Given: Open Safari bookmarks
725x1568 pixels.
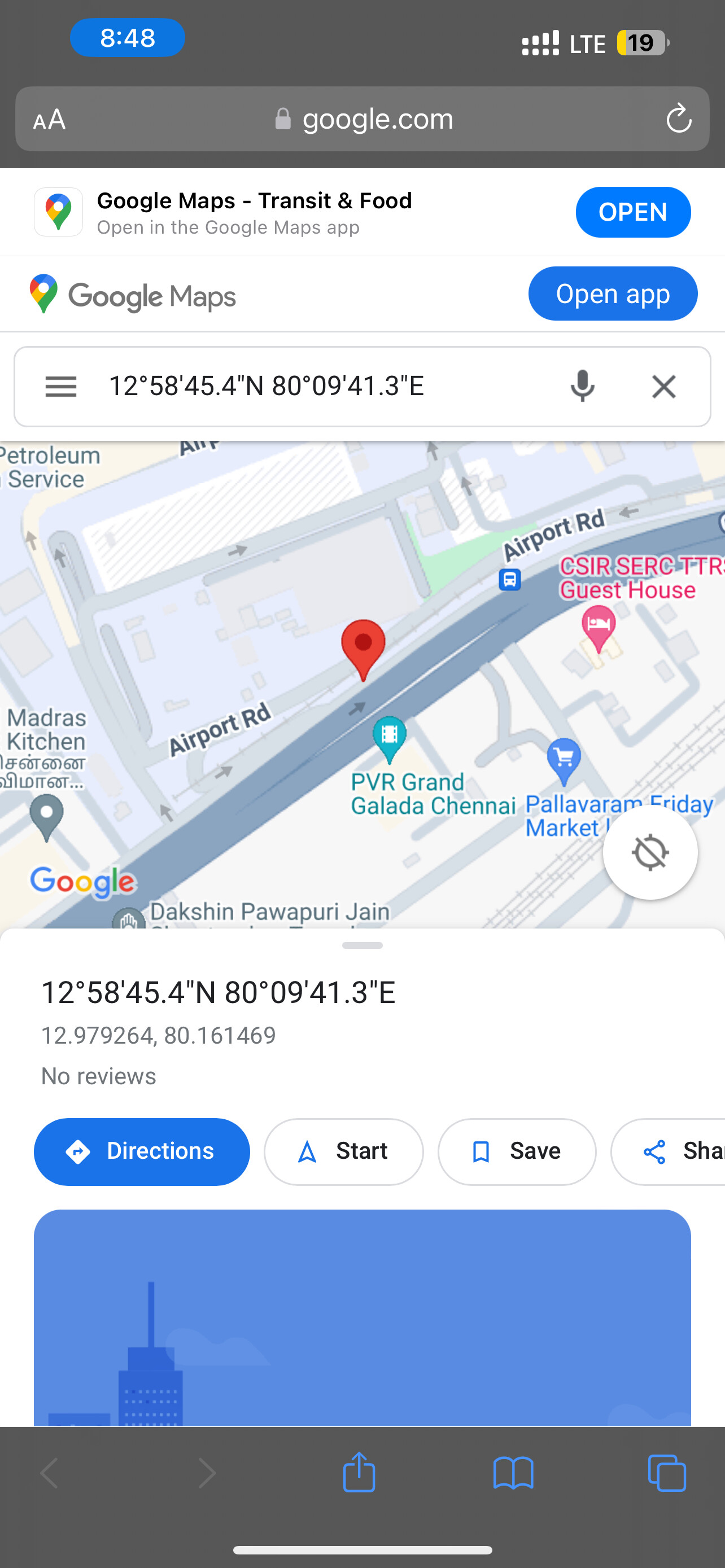Looking at the screenshot, I should pyautogui.click(x=513, y=1473).
